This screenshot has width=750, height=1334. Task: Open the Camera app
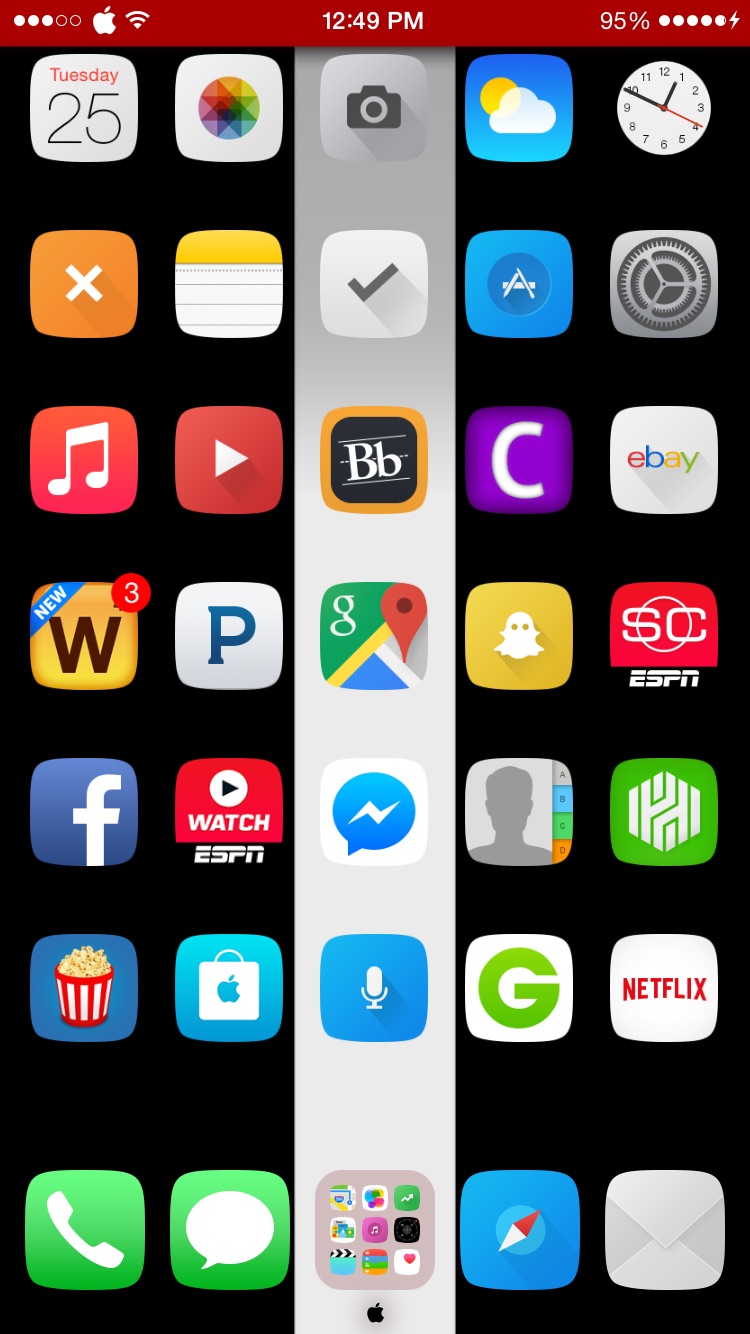[x=374, y=108]
